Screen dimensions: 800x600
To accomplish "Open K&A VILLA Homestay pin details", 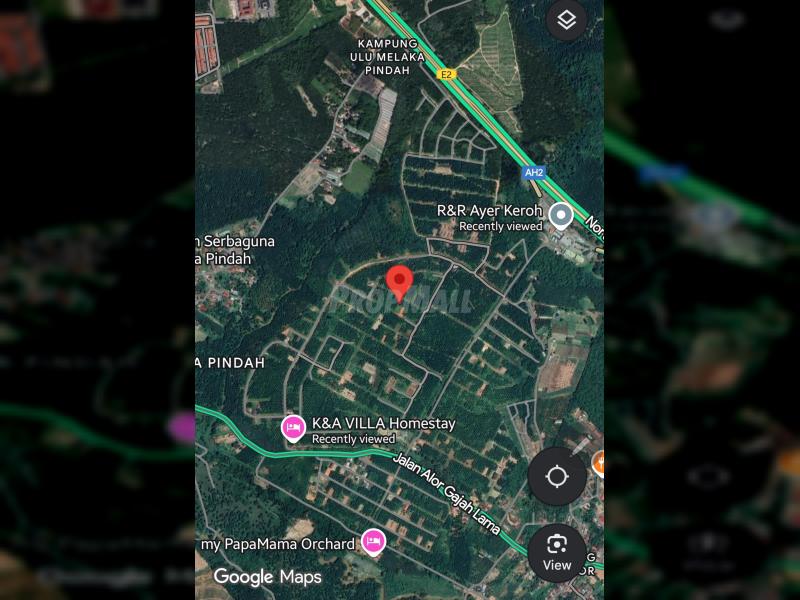I will click(293, 429).
